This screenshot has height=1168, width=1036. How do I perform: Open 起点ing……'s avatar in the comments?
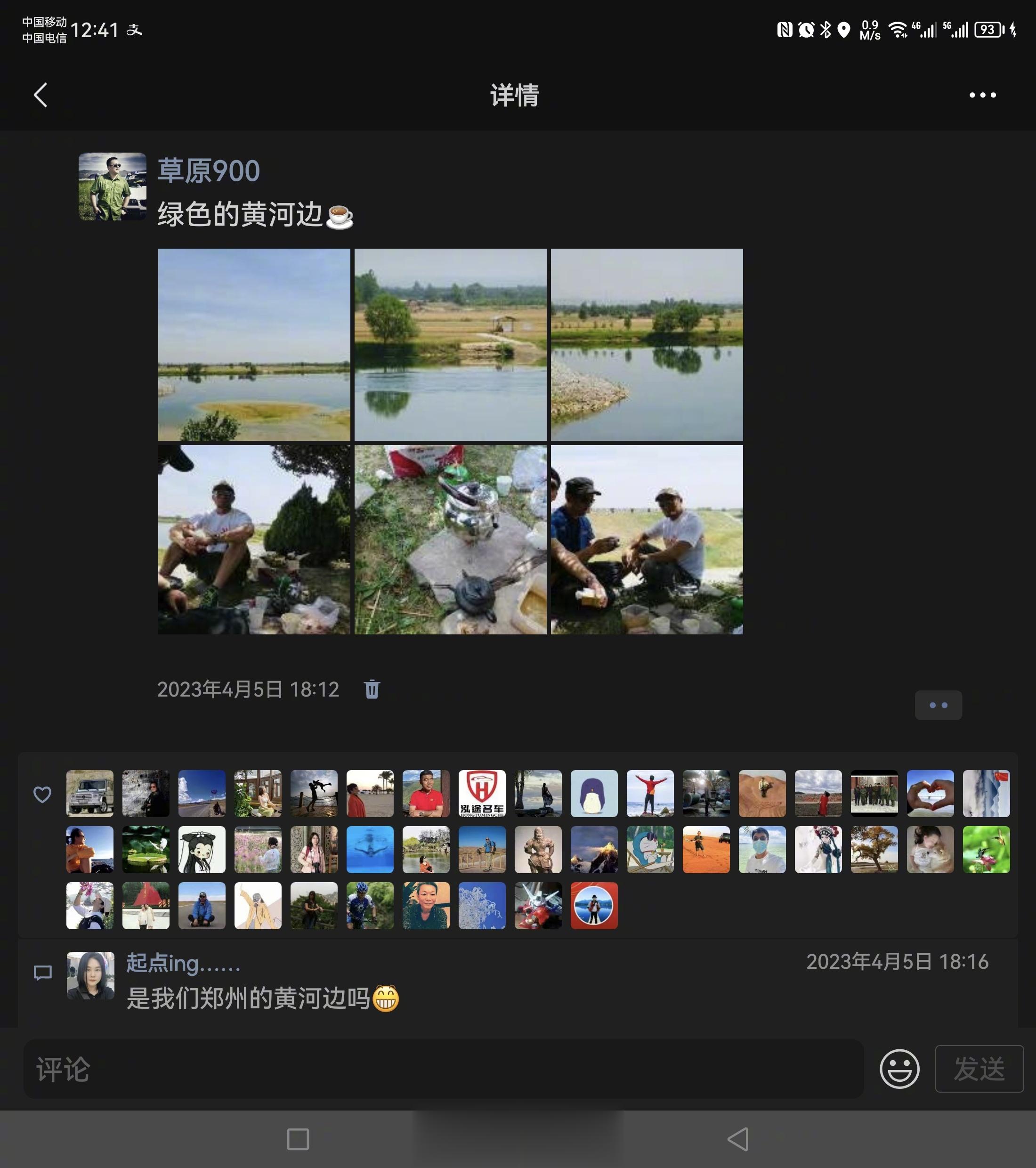(x=90, y=975)
